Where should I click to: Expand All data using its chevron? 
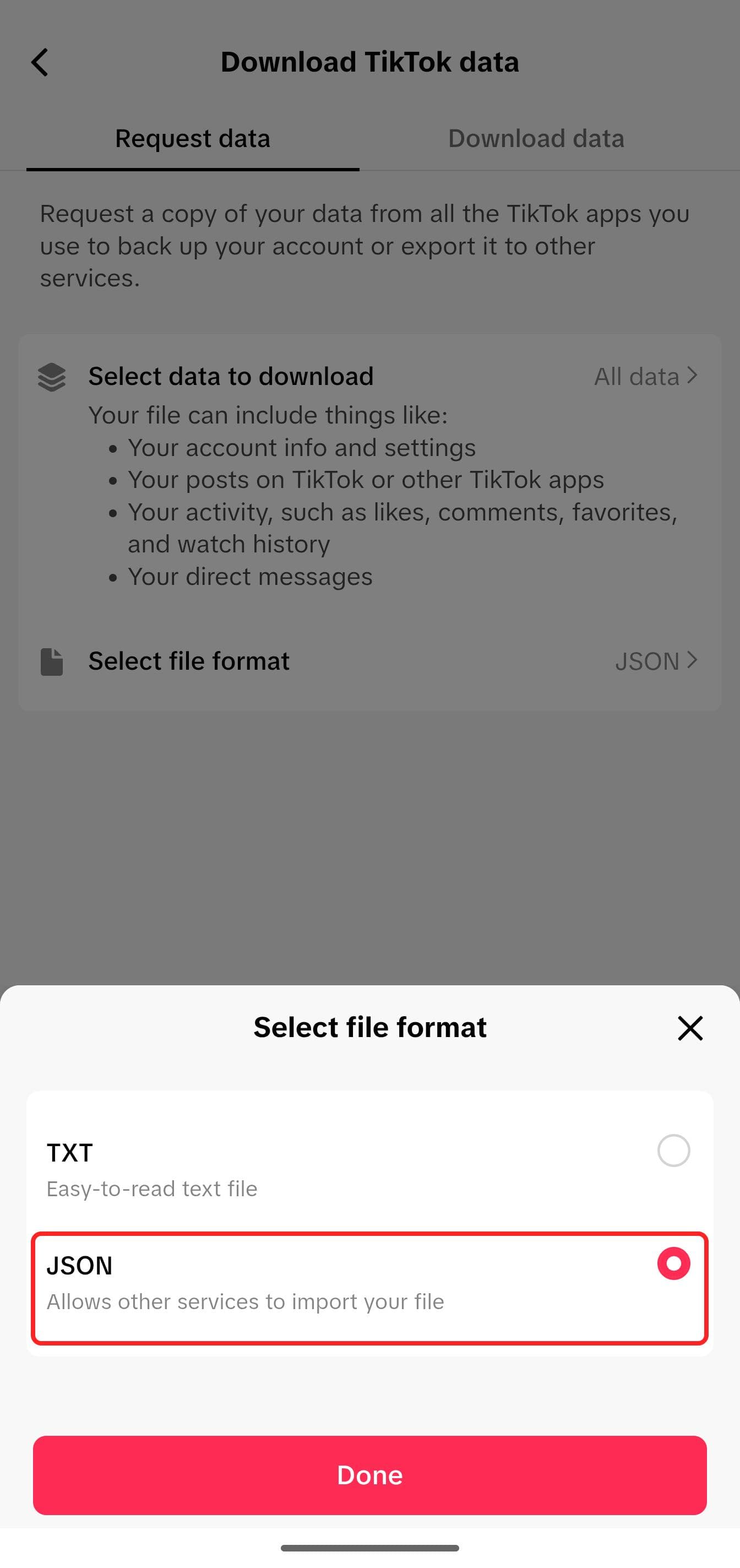tap(694, 376)
